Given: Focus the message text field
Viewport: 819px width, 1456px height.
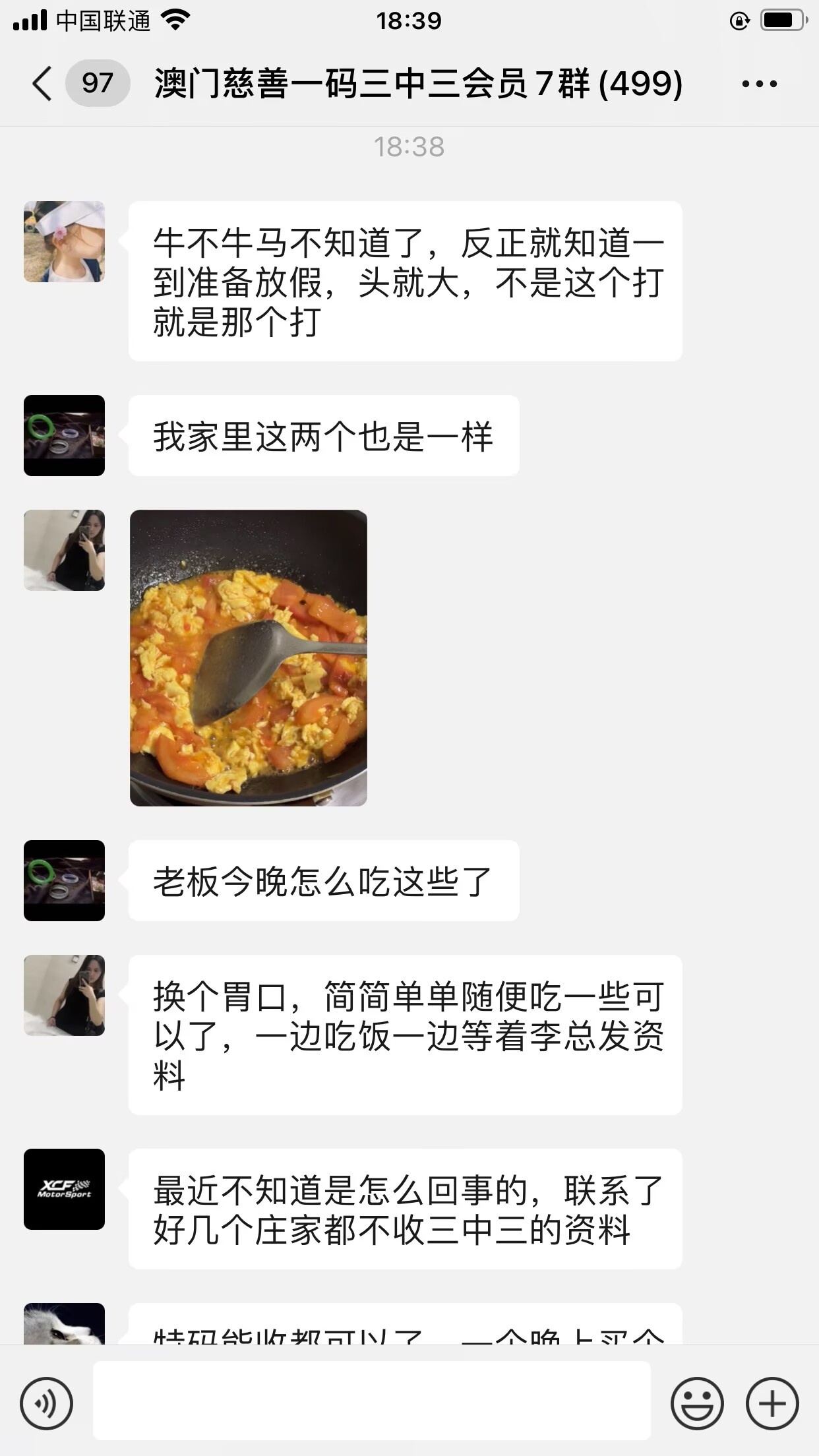Looking at the screenshot, I should pos(371,1400).
